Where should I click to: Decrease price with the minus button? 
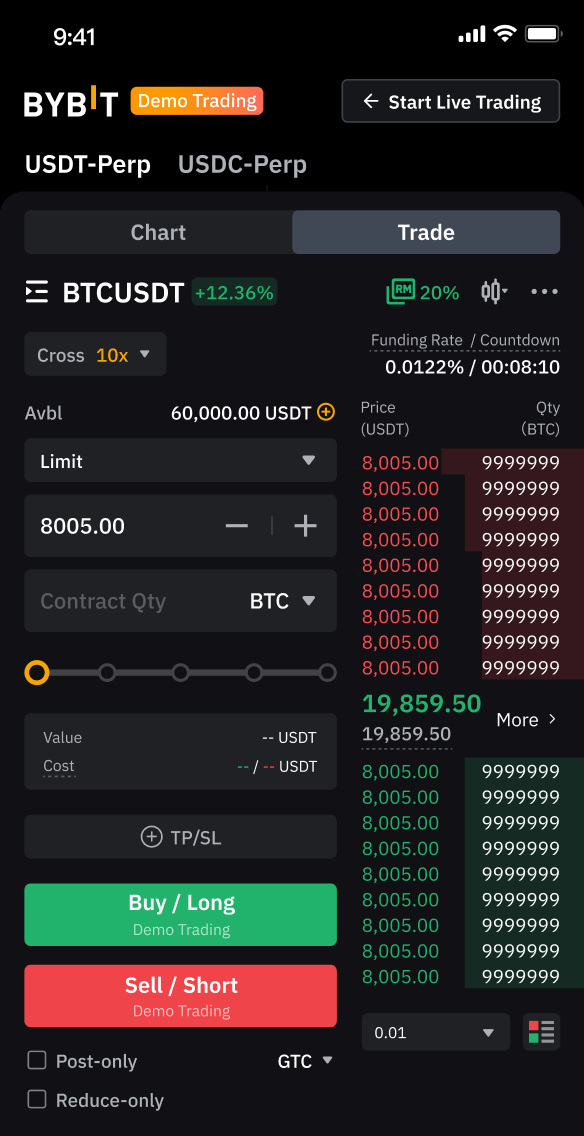[x=237, y=526]
